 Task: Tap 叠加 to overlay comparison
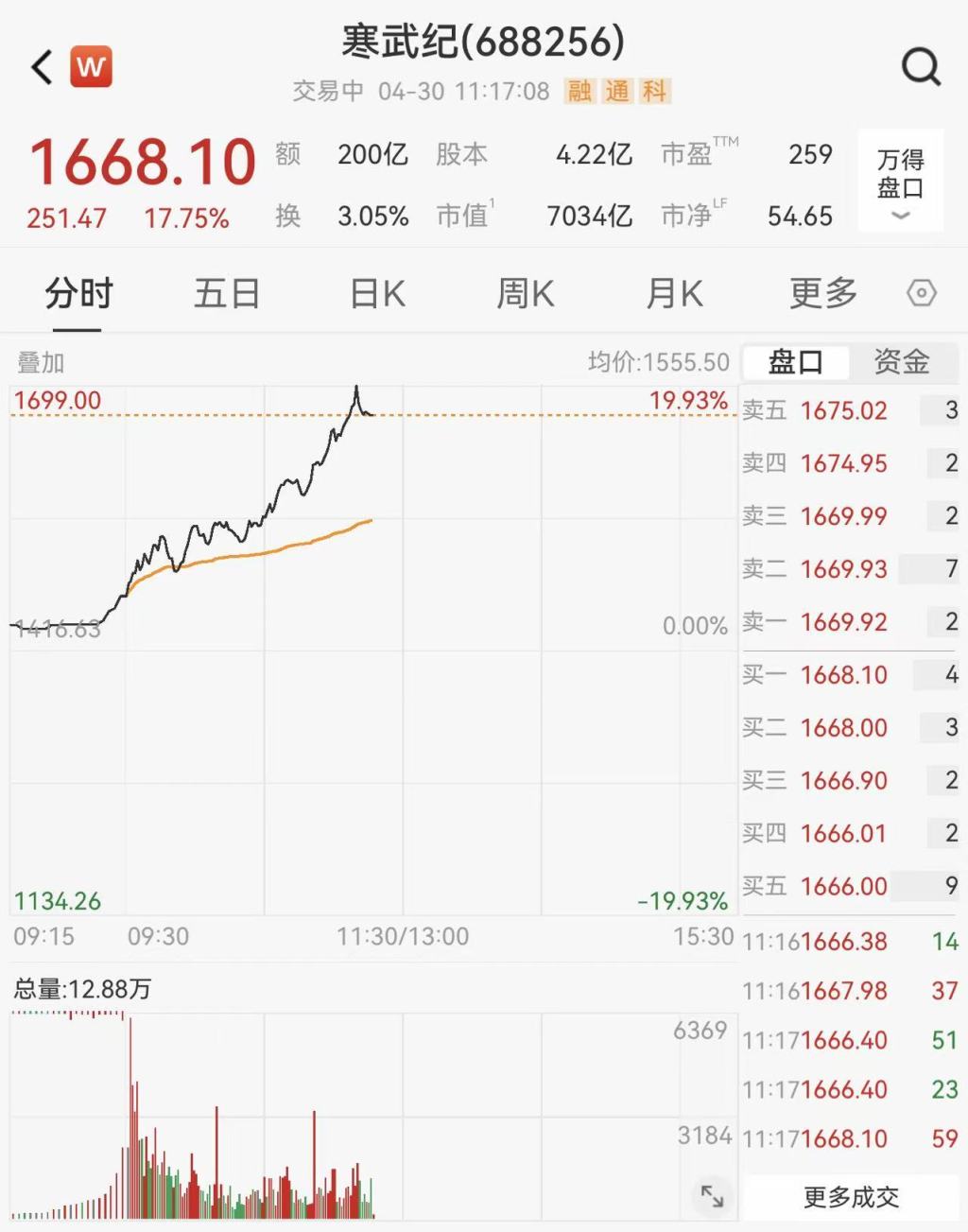[41, 362]
